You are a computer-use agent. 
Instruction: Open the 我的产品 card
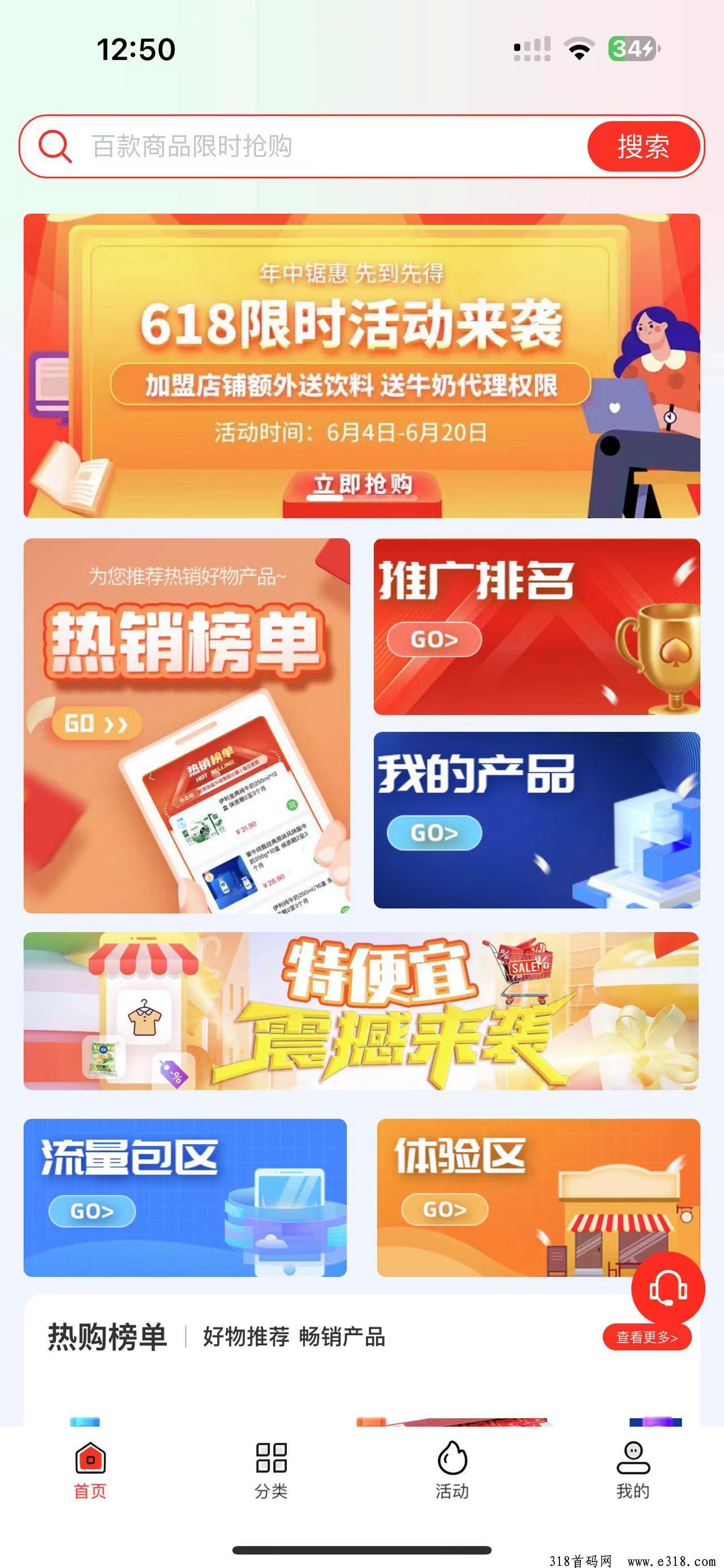tap(536, 819)
